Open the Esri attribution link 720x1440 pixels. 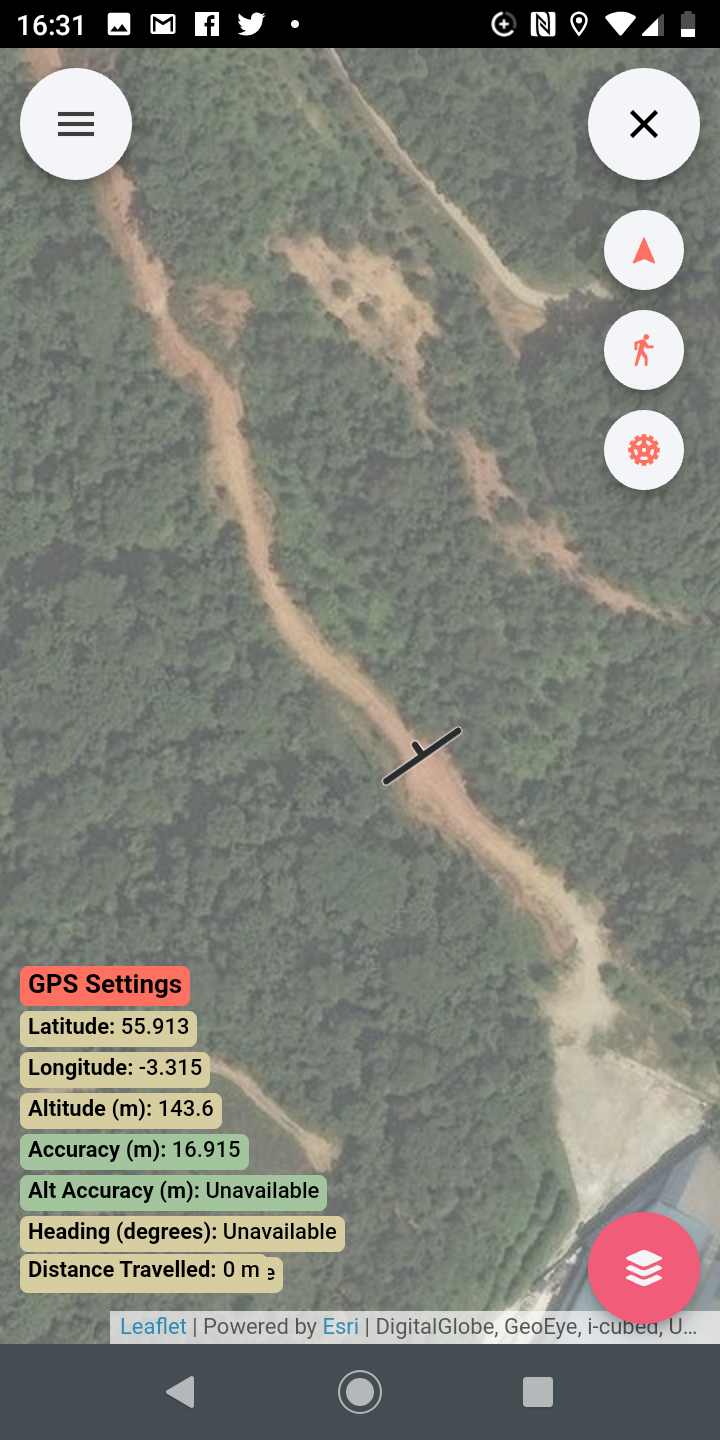[x=340, y=1327]
